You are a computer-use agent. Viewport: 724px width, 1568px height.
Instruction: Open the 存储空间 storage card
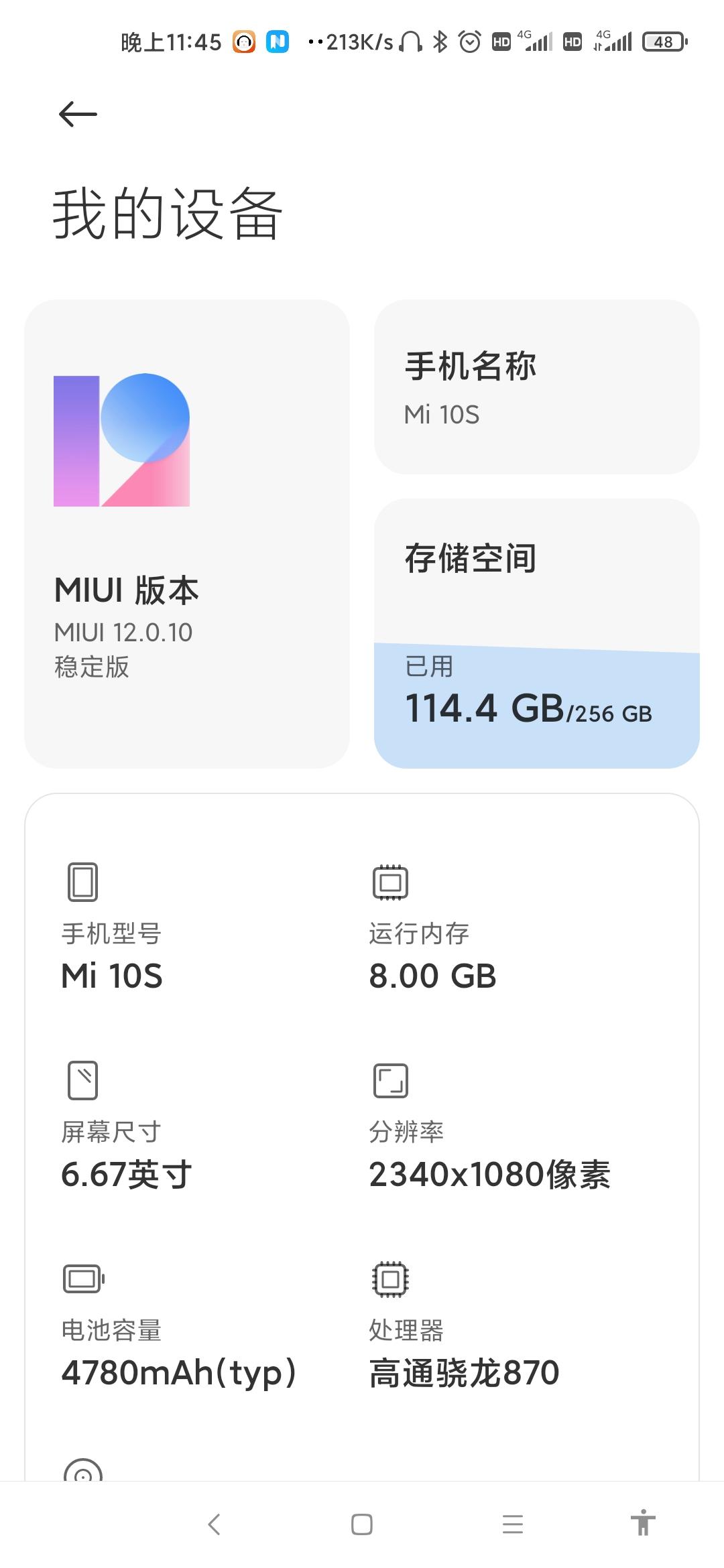536,633
